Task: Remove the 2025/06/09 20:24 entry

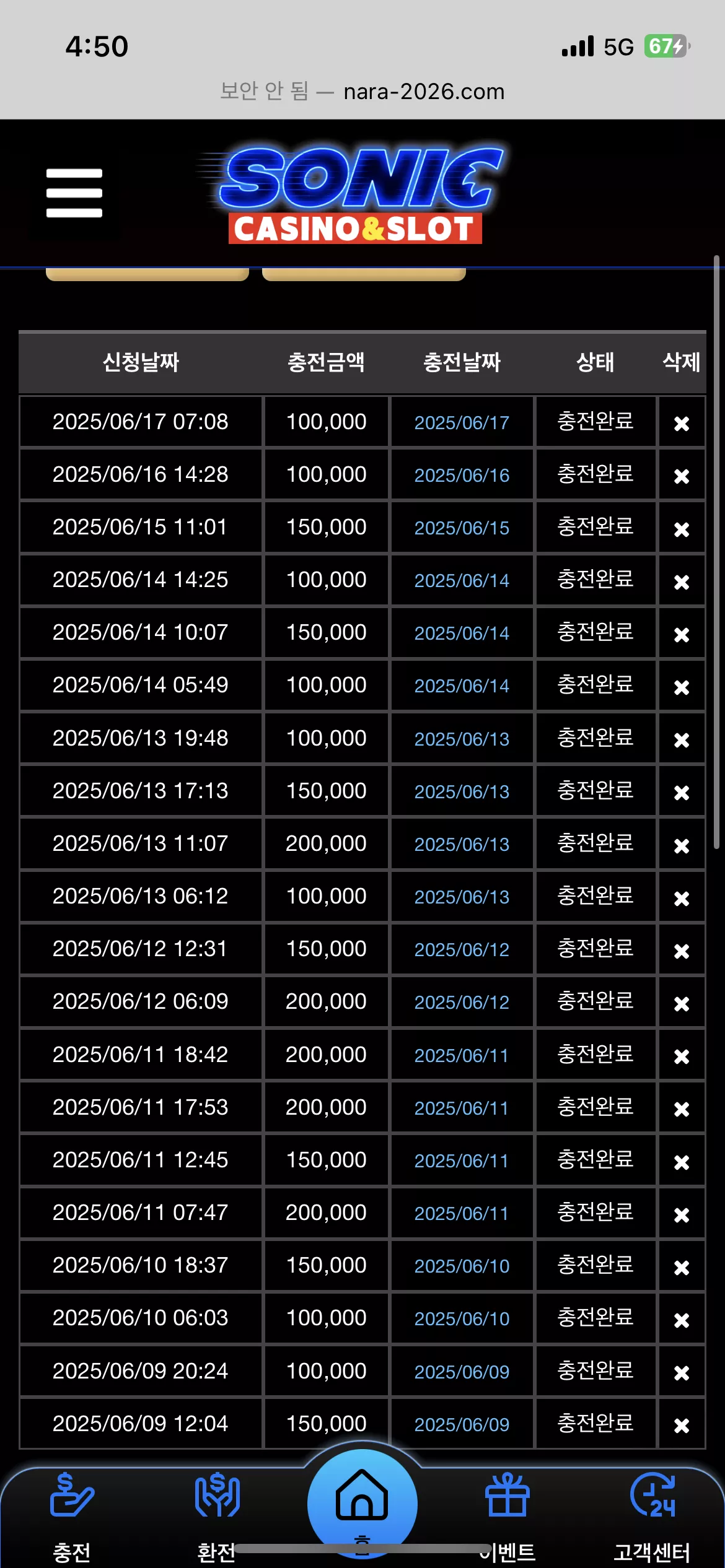Action: [682, 1373]
